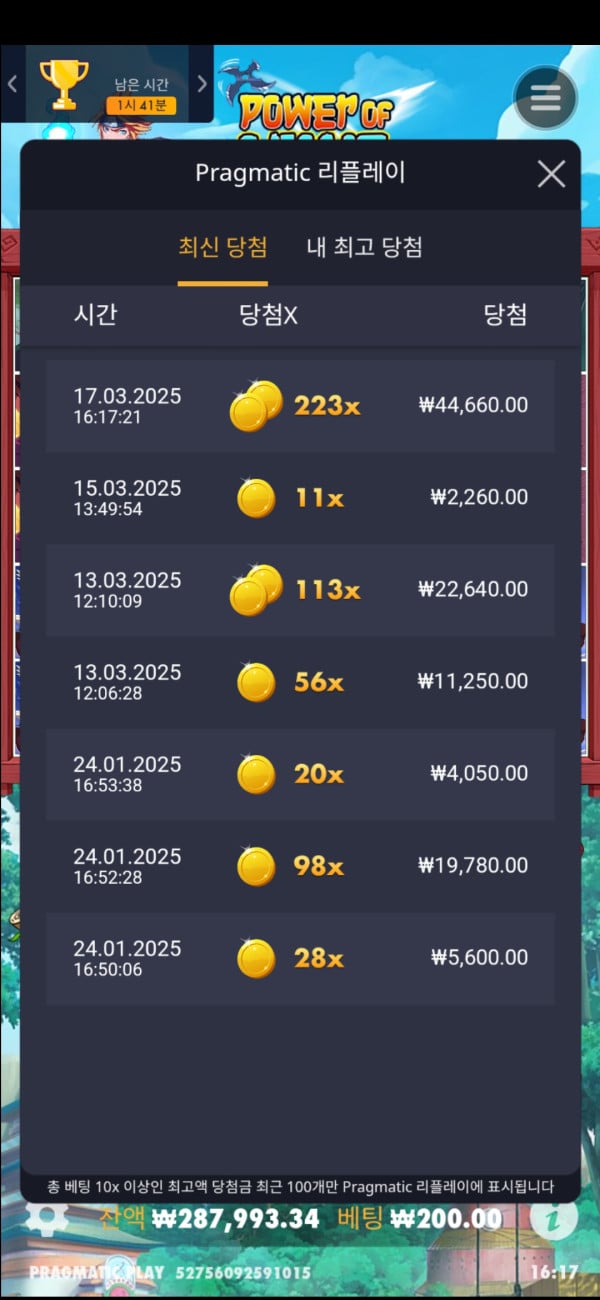The image size is (600, 1300).
Task: Open the 28x win replay
Action: pyautogui.click(x=300, y=957)
